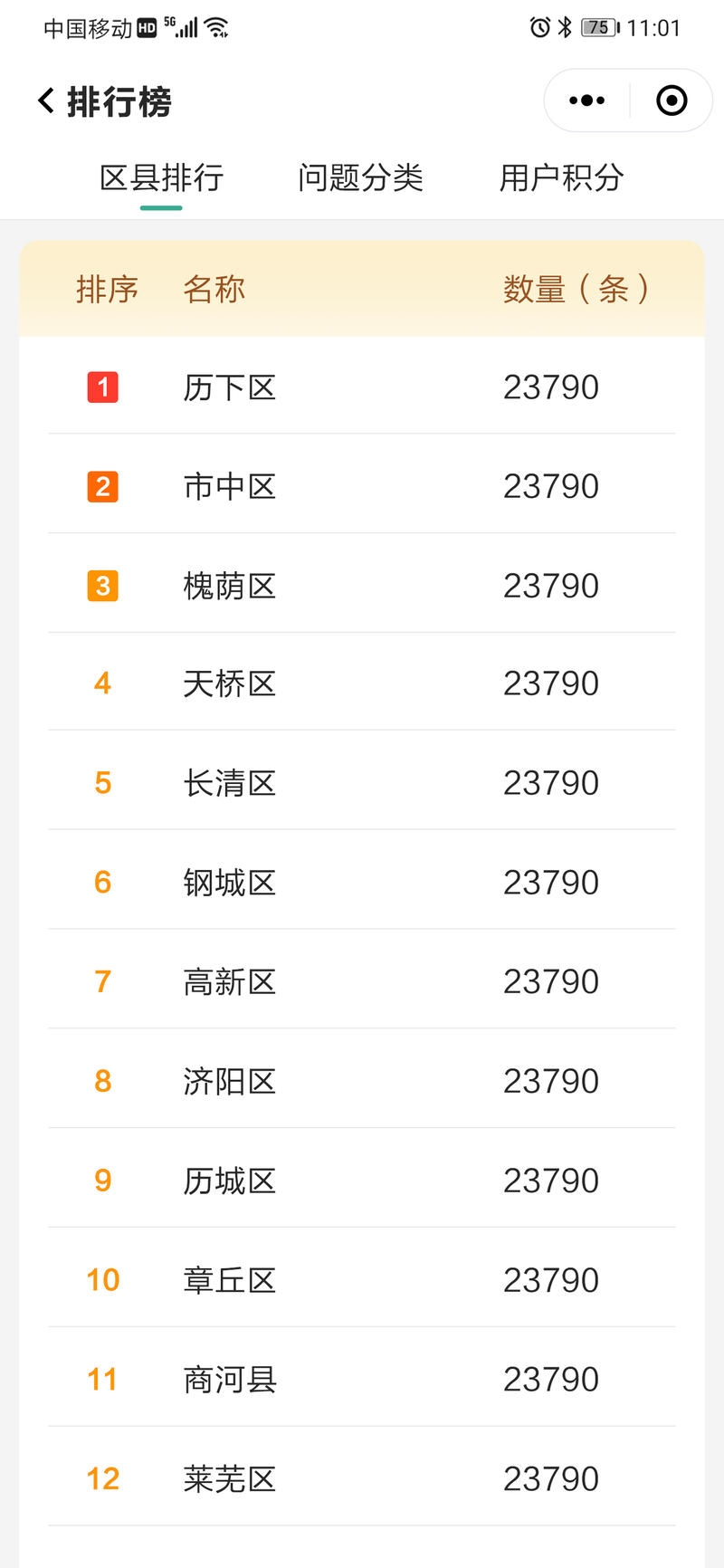Switch to the 问题分类 tab

360,177
